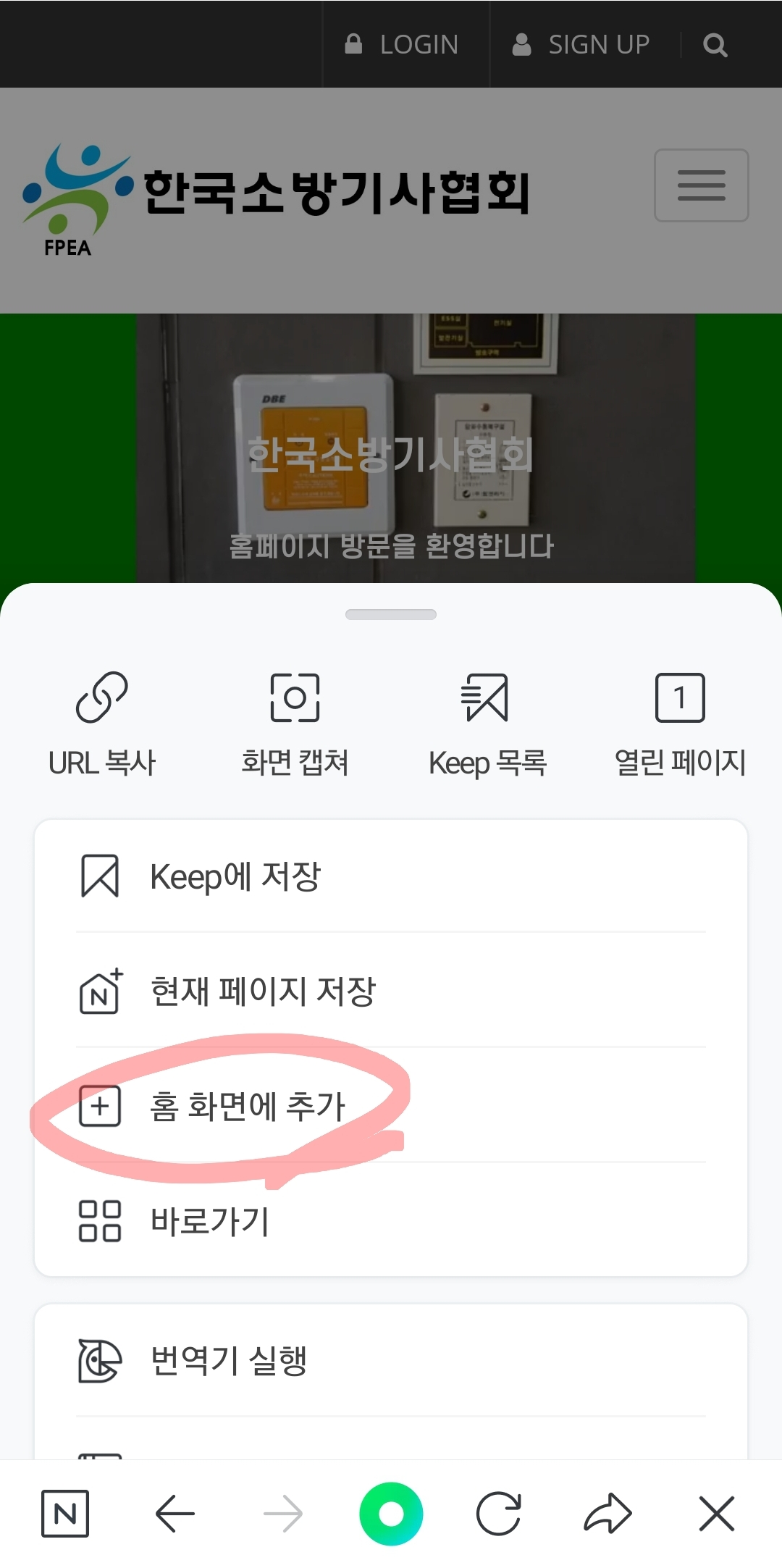Open the SIGN UP link

click(581, 45)
